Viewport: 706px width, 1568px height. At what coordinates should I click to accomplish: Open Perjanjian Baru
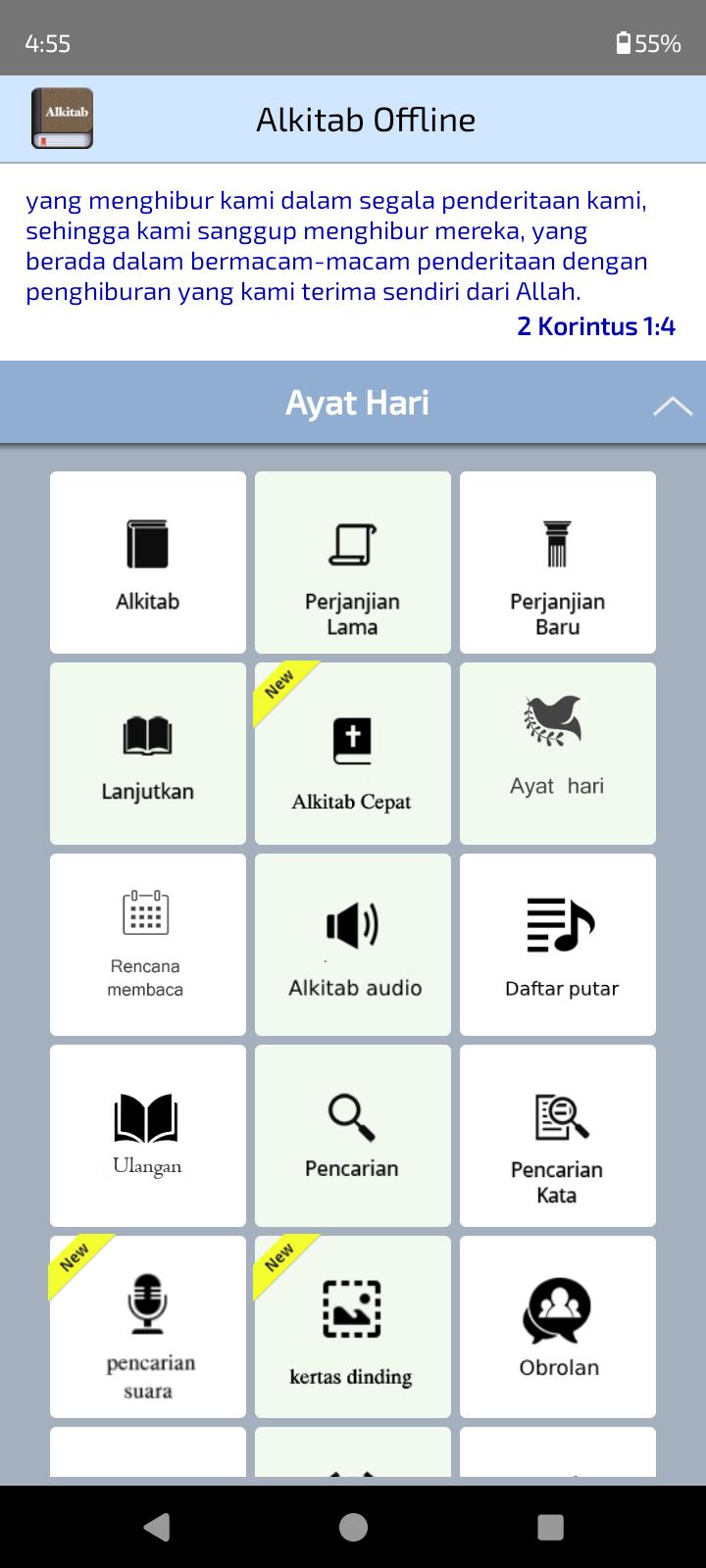(558, 563)
